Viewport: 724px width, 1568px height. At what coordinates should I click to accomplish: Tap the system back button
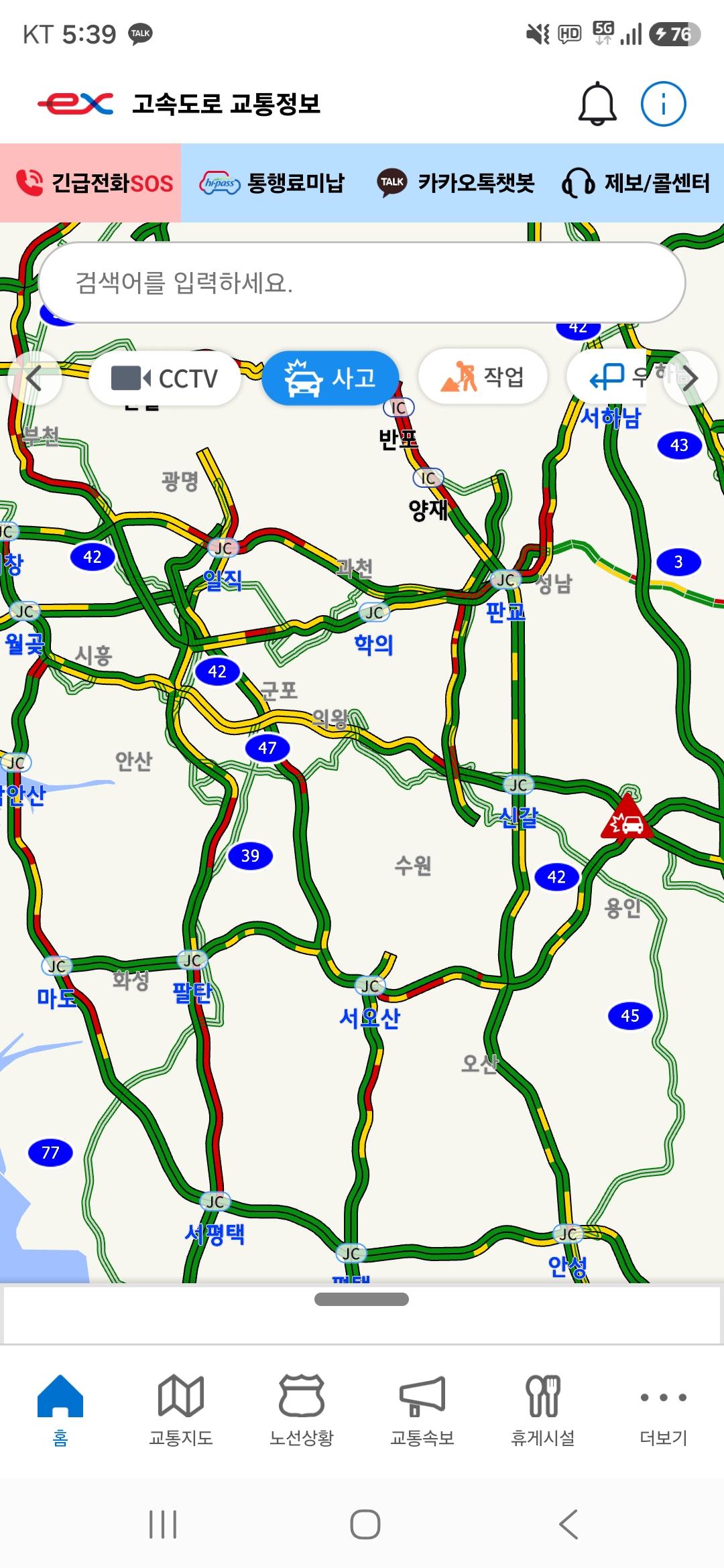coord(568,1524)
